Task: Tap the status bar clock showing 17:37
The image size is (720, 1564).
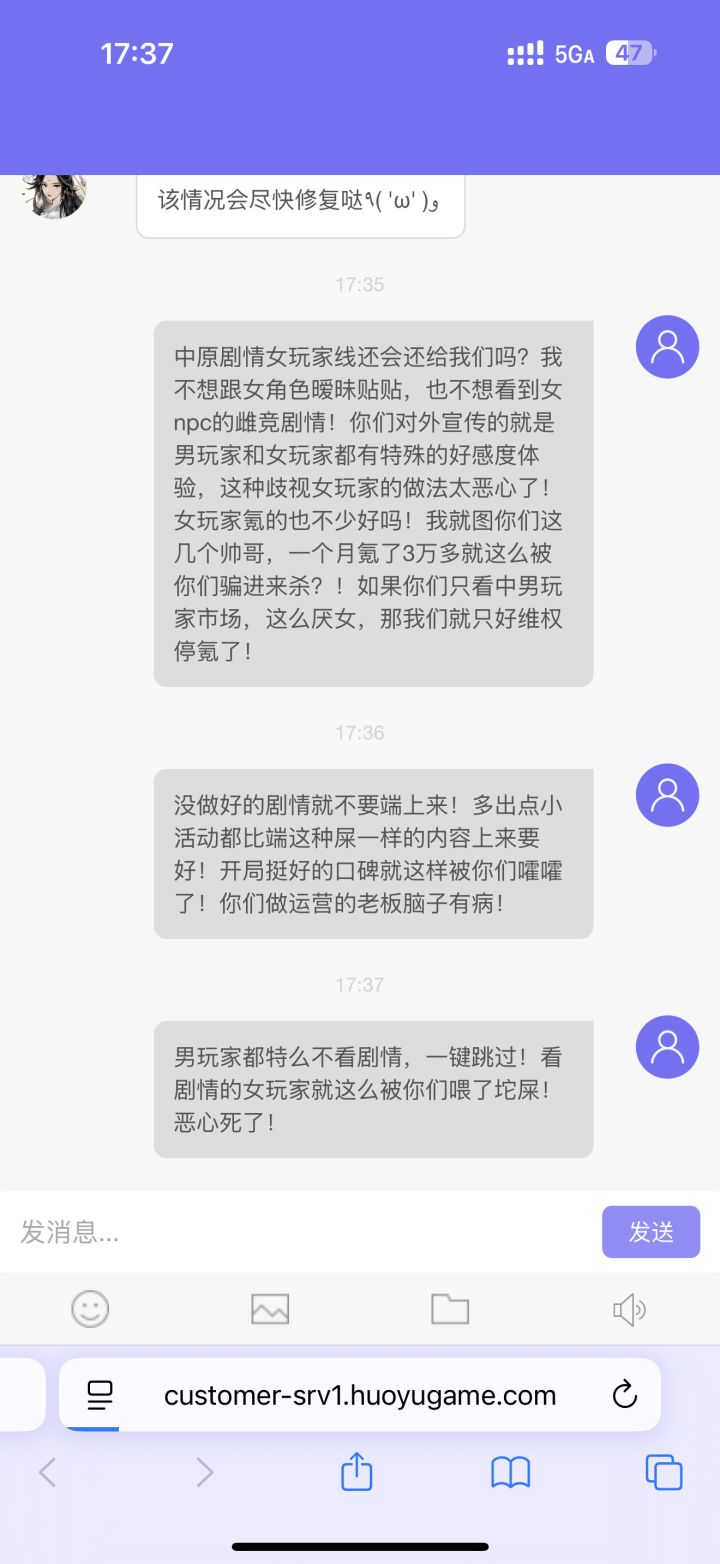Action: (137, 53)
